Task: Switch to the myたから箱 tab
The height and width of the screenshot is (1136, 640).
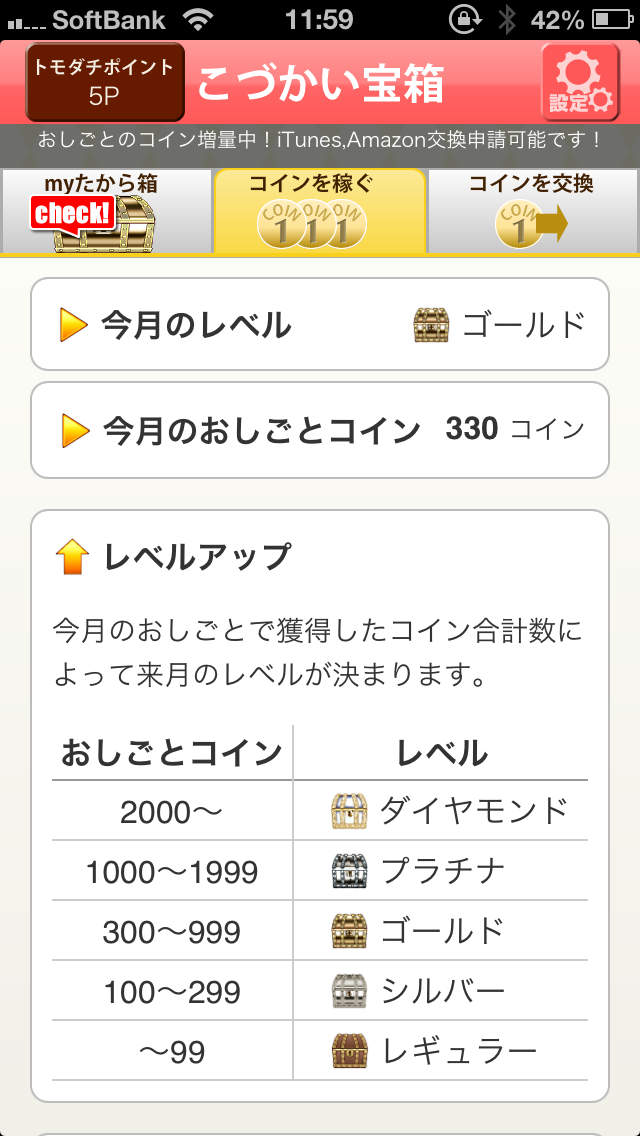Action: point(105,211)
